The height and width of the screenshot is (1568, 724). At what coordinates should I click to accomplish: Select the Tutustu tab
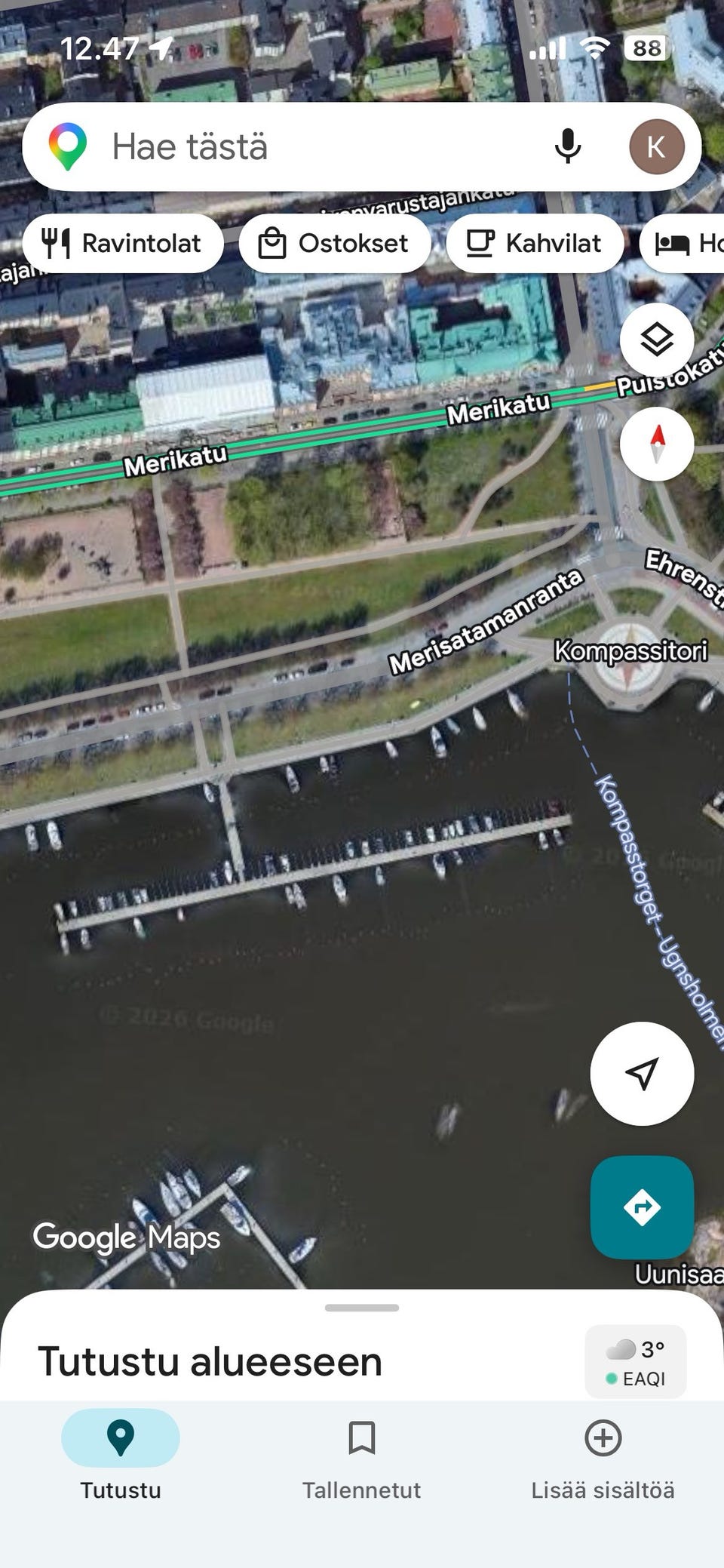pyautogui.click(x=121, y=1460)
